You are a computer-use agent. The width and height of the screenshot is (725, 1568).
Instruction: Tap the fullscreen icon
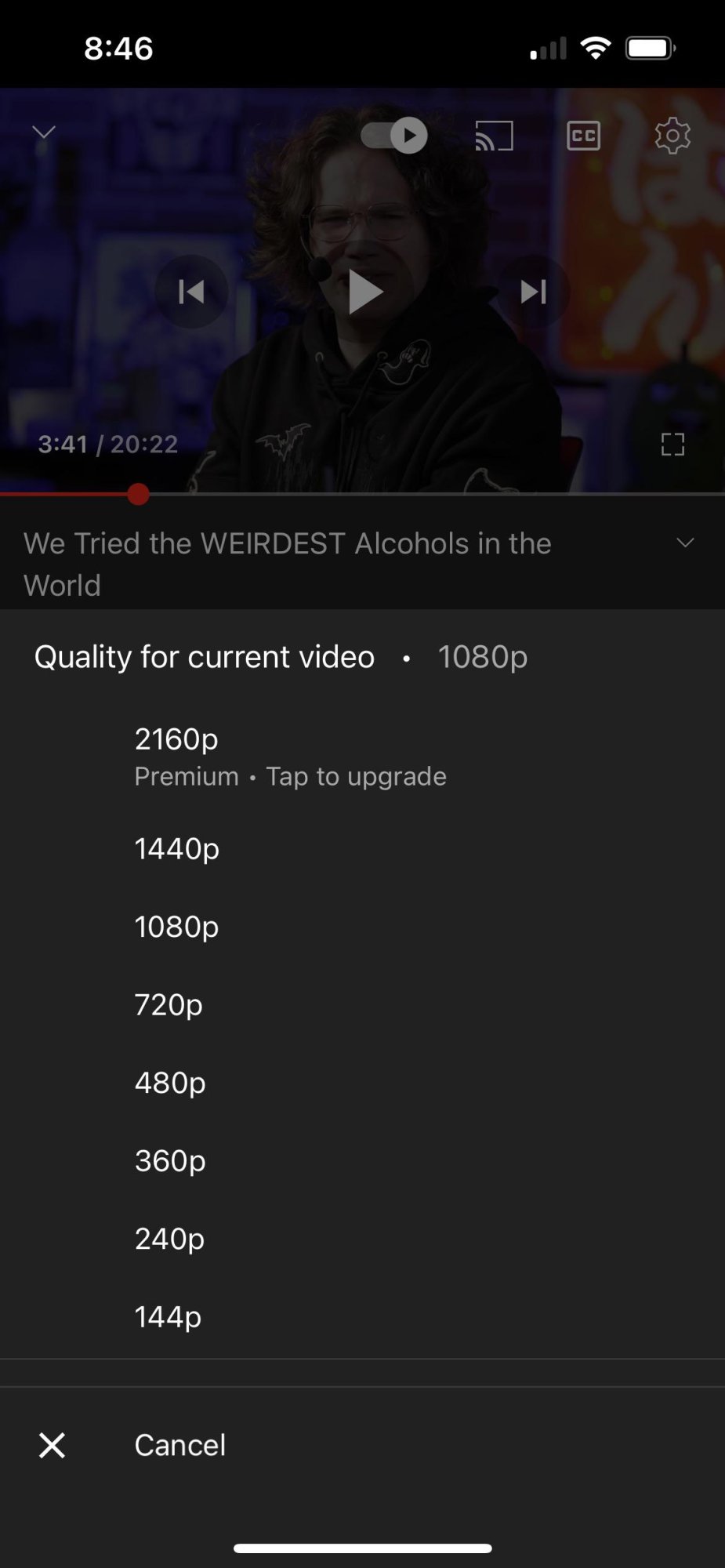click(x=672, y=444)
